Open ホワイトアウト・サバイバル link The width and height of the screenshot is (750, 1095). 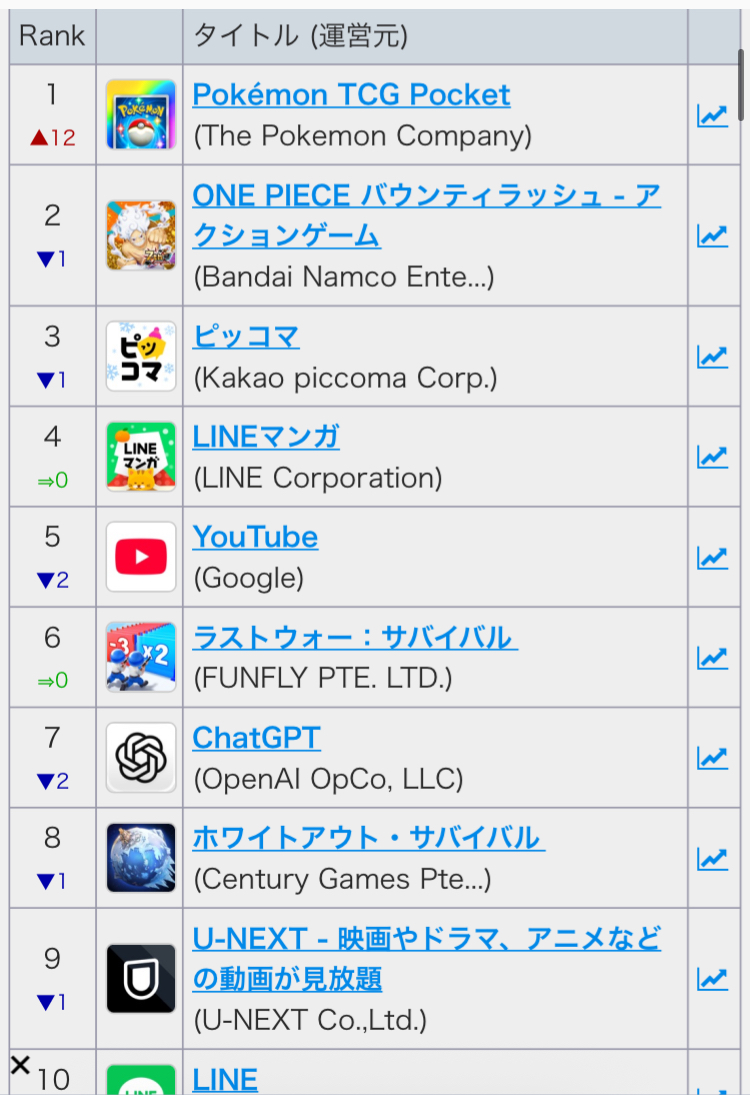(368, 838)
